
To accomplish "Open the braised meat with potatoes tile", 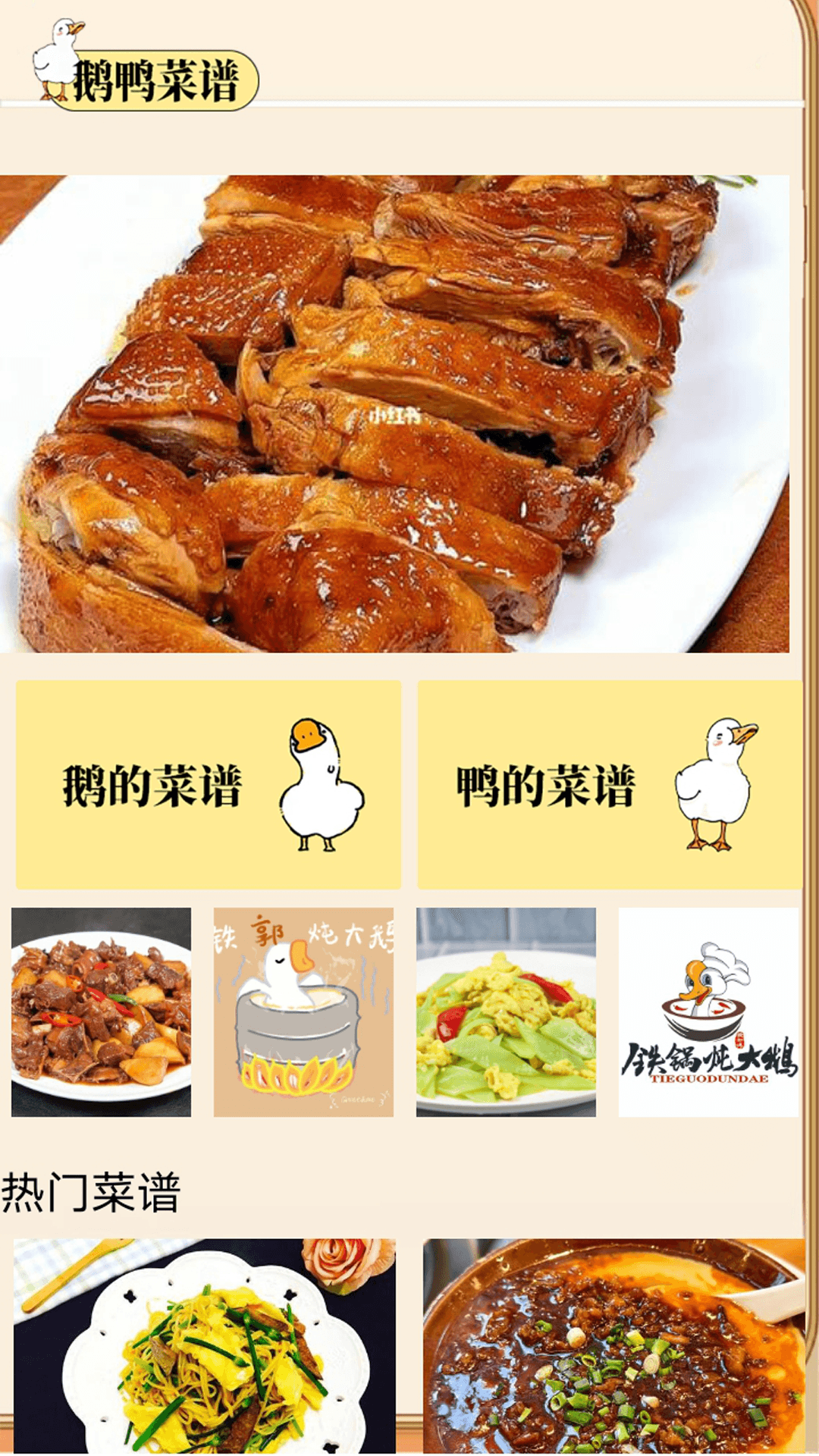I will point(101,1012).
